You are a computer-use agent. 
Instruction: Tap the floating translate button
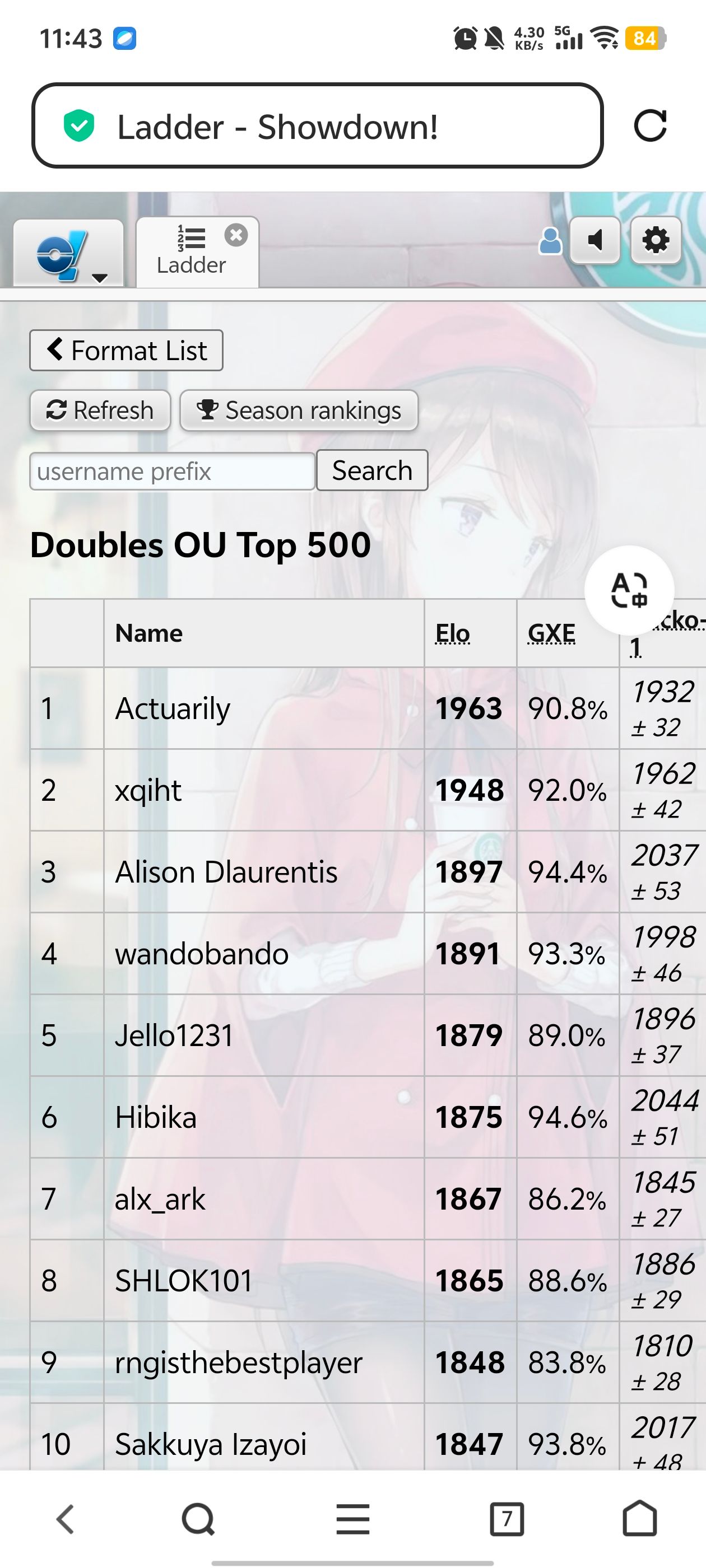[x=629, y=590]
